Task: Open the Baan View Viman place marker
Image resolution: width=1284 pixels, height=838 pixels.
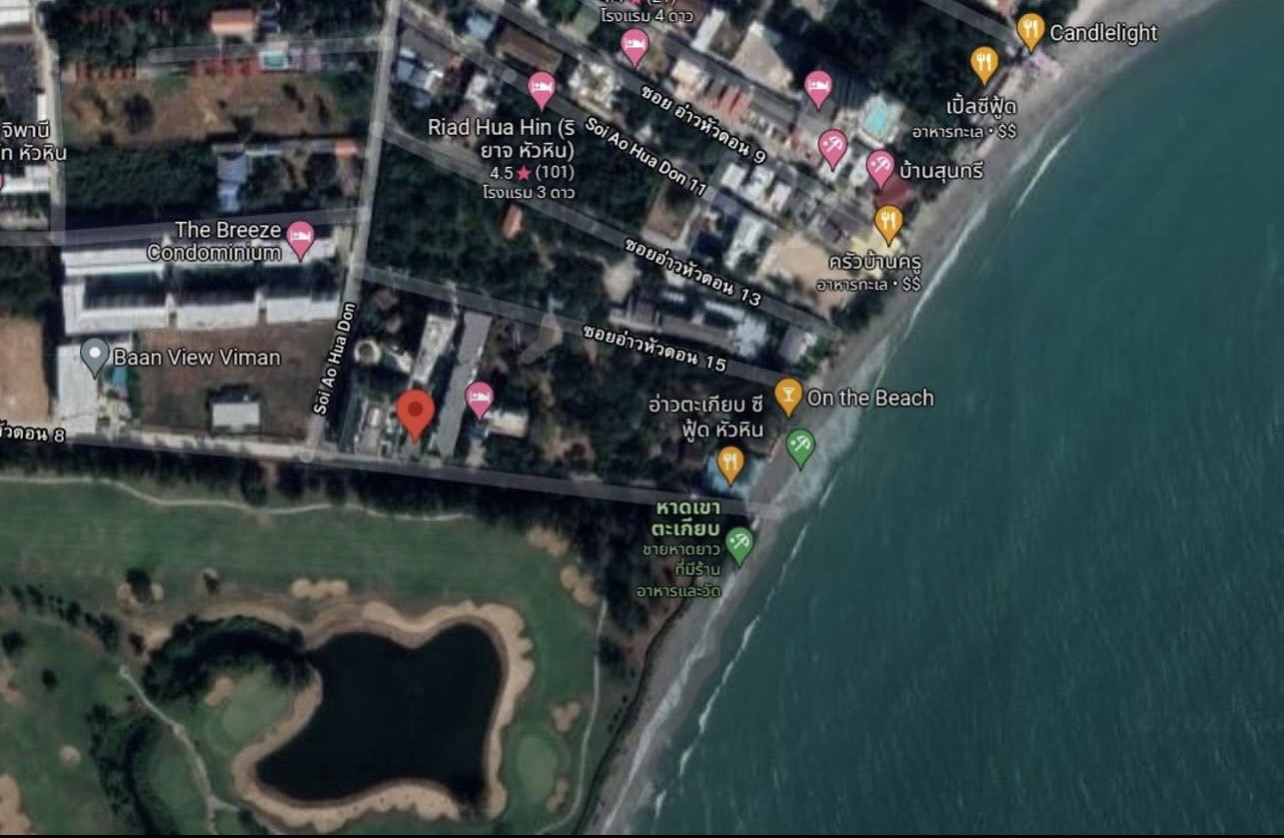Action: (95, 355)
